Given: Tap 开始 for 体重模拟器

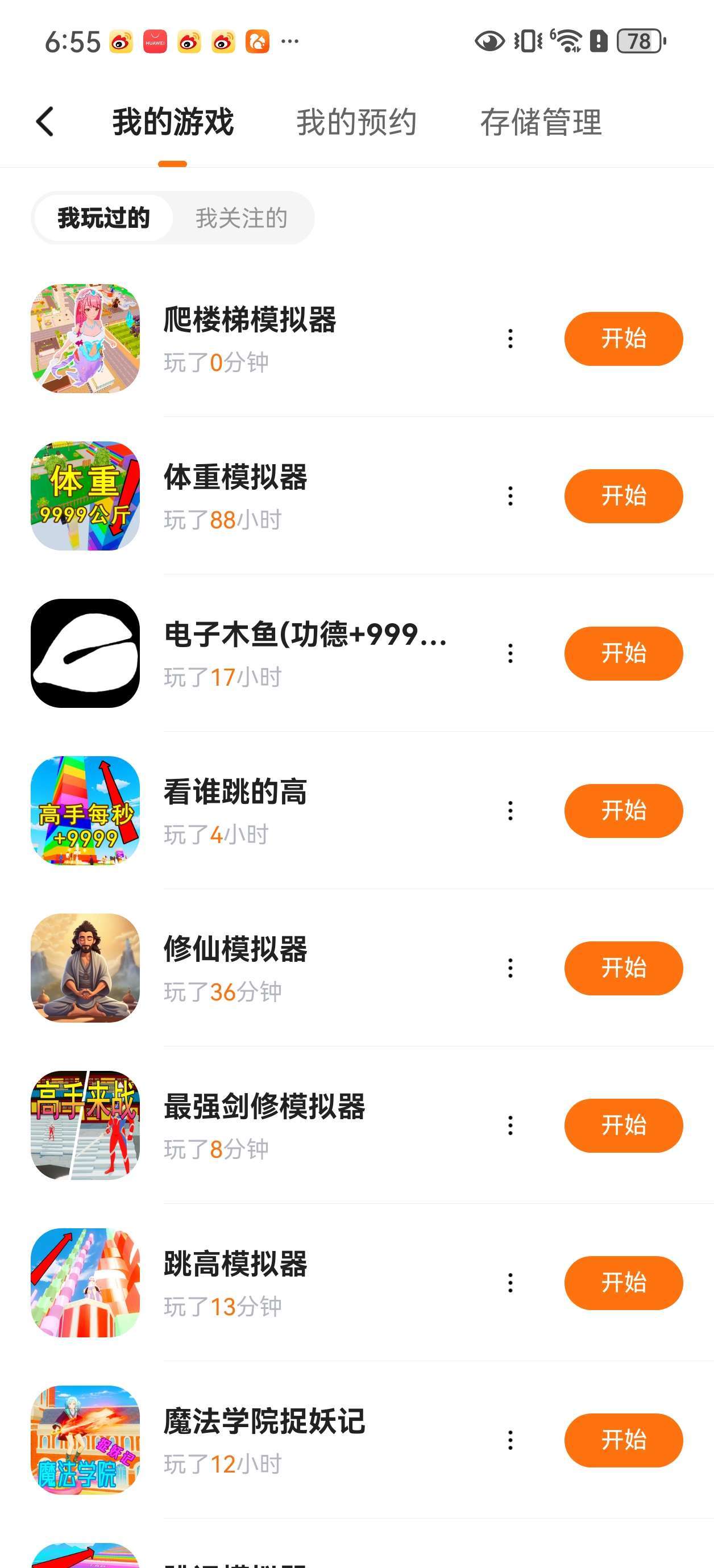Looking at the screenshot, I should click(x=622, y=496).
